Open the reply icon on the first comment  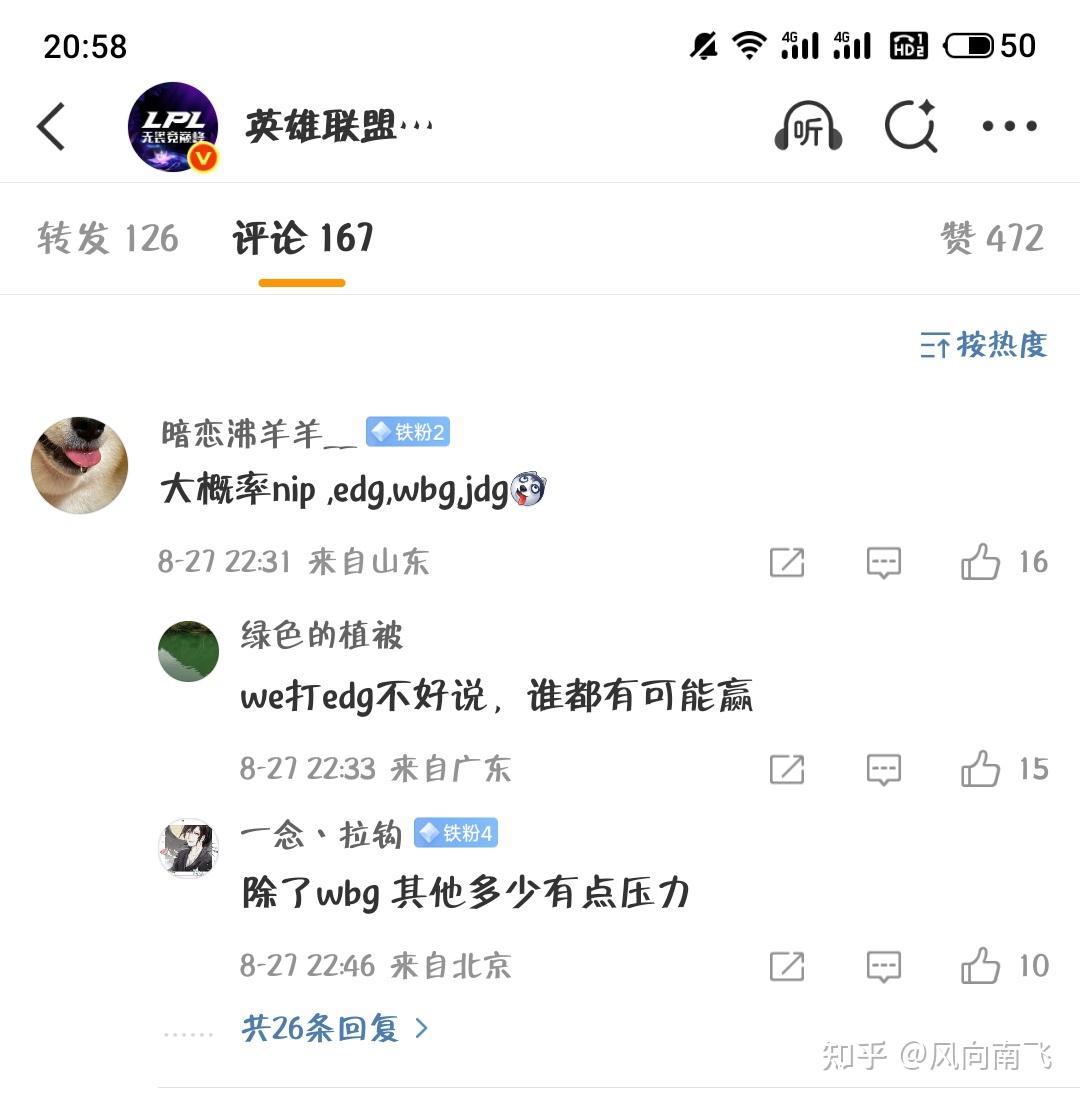883,563
